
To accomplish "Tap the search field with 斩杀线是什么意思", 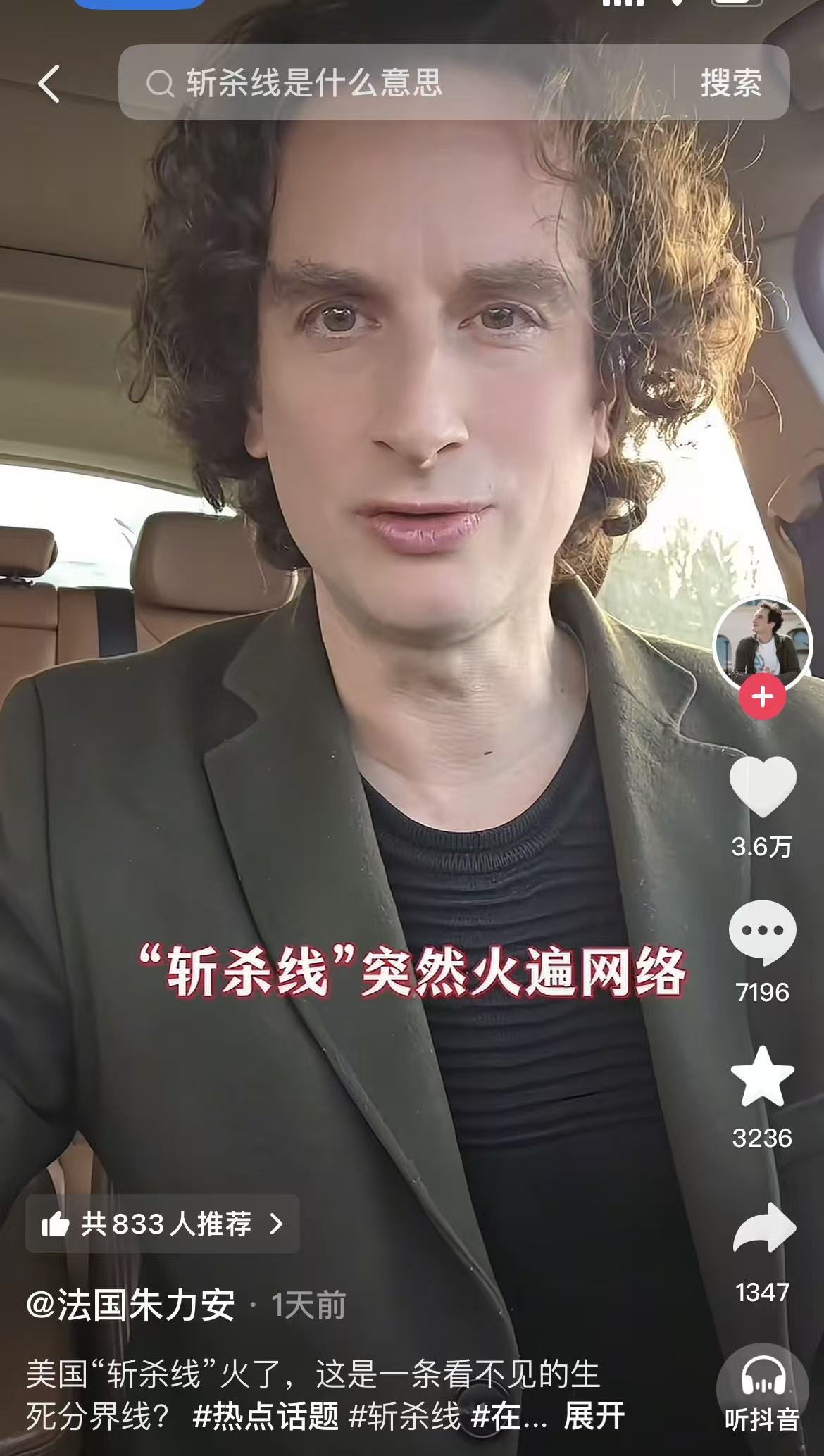I will 394,83.
